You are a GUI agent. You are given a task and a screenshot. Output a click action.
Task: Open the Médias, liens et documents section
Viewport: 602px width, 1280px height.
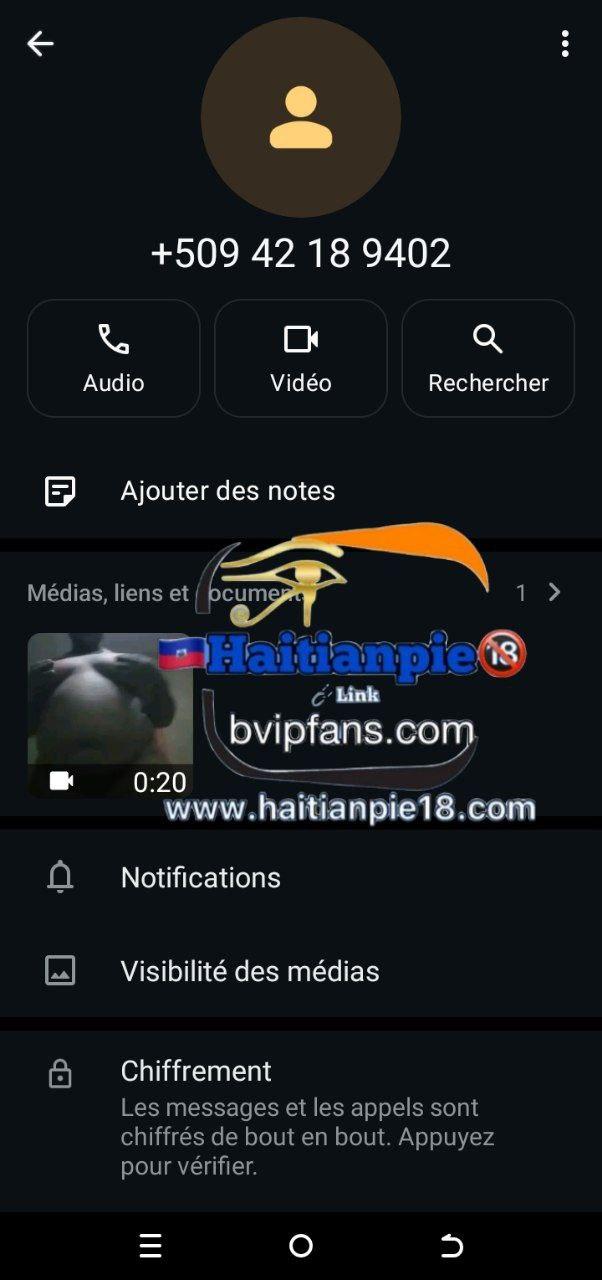[x=110, y=593]
